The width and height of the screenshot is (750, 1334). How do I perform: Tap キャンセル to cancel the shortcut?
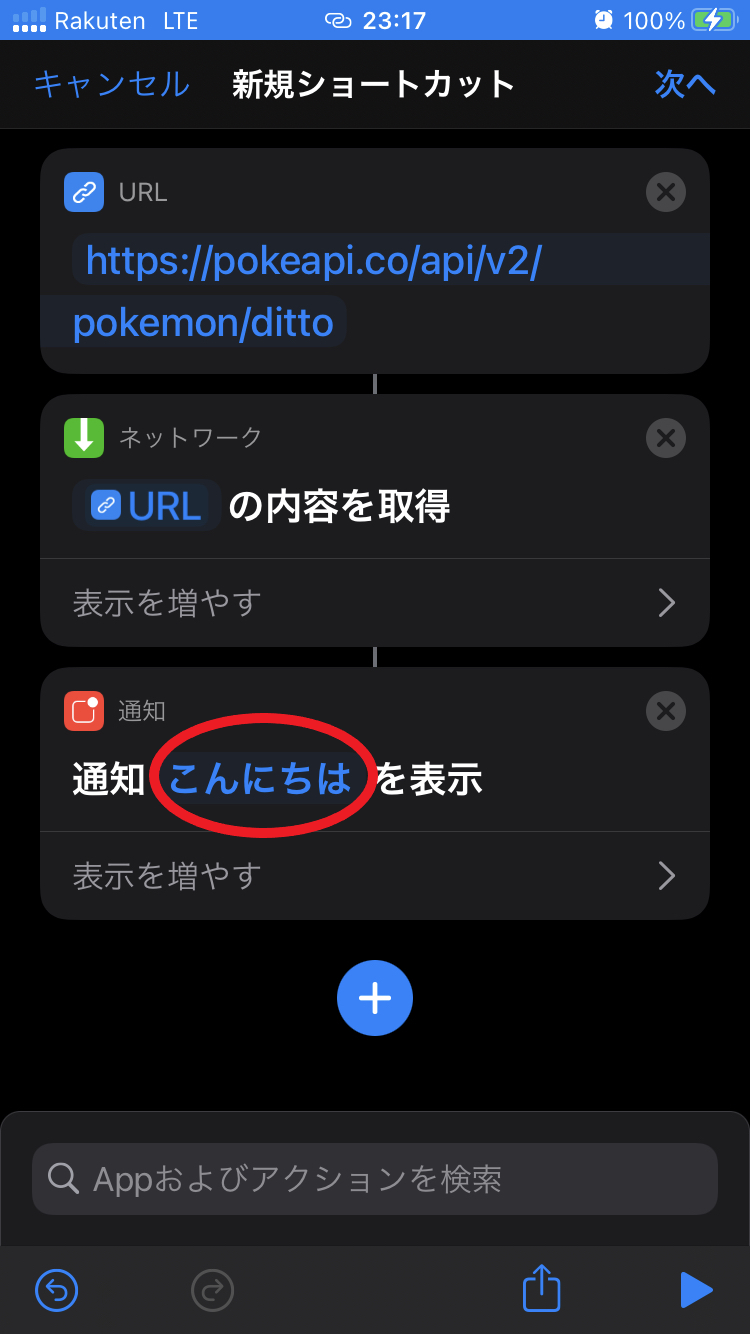click(110, 84)
